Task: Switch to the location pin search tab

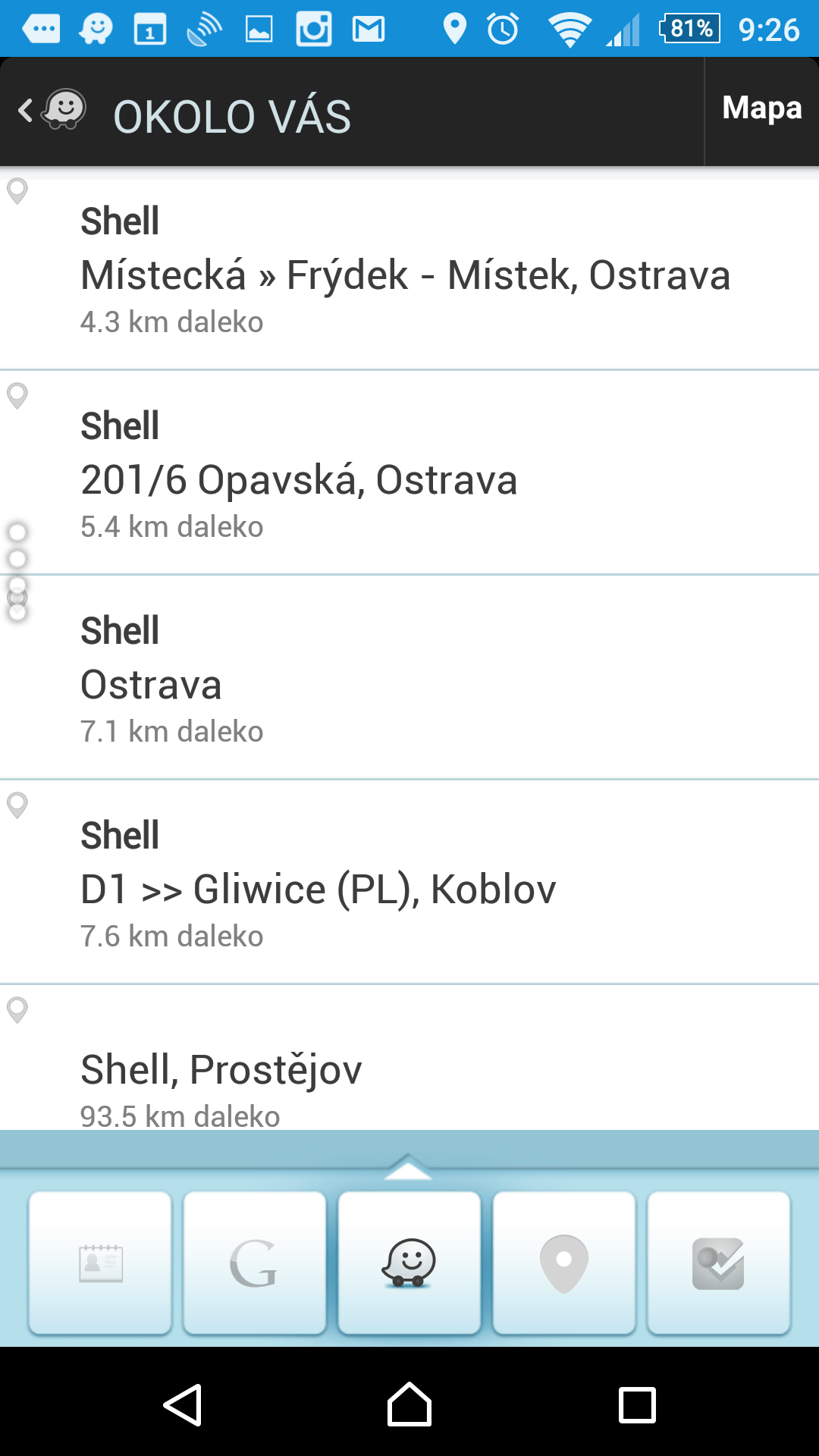Action: point(564,1263)
